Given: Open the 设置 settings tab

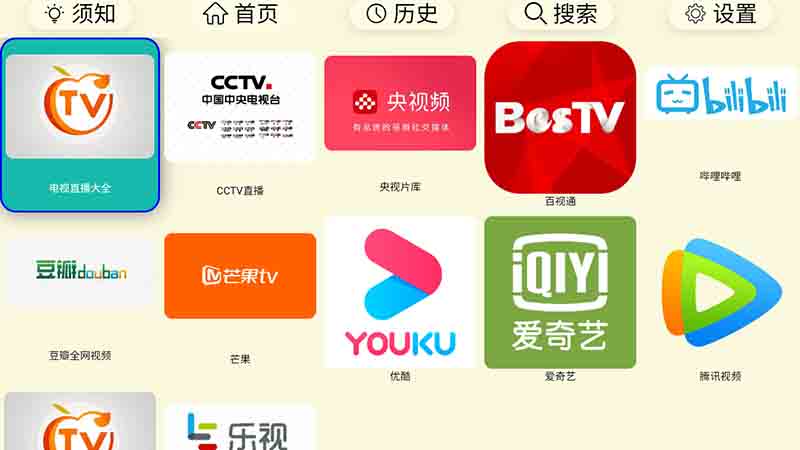Looking at the screenshot, I should (720, 14).
